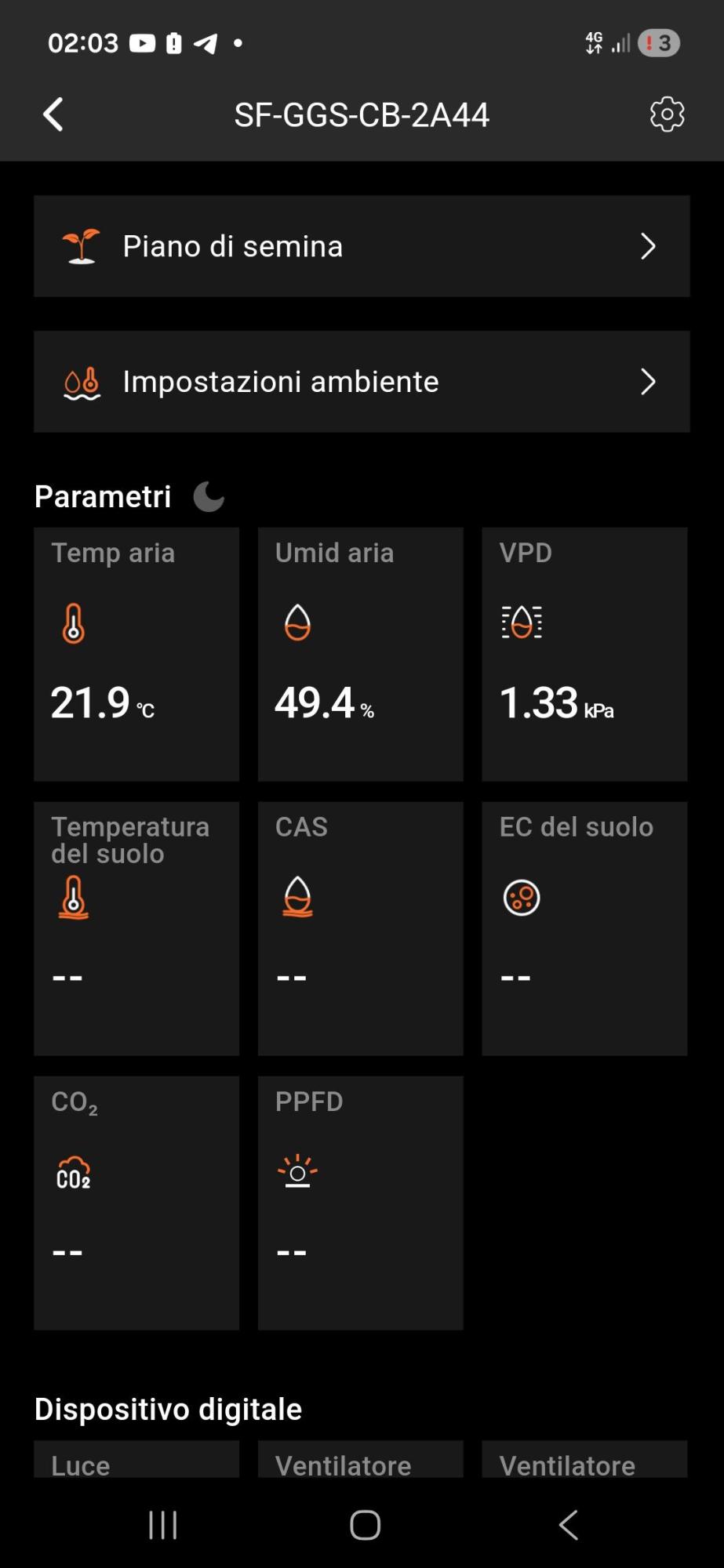This screenshot has height=1568, width=724.
Task: Open the PPFD card
Action: click(x=360, y=1203)
